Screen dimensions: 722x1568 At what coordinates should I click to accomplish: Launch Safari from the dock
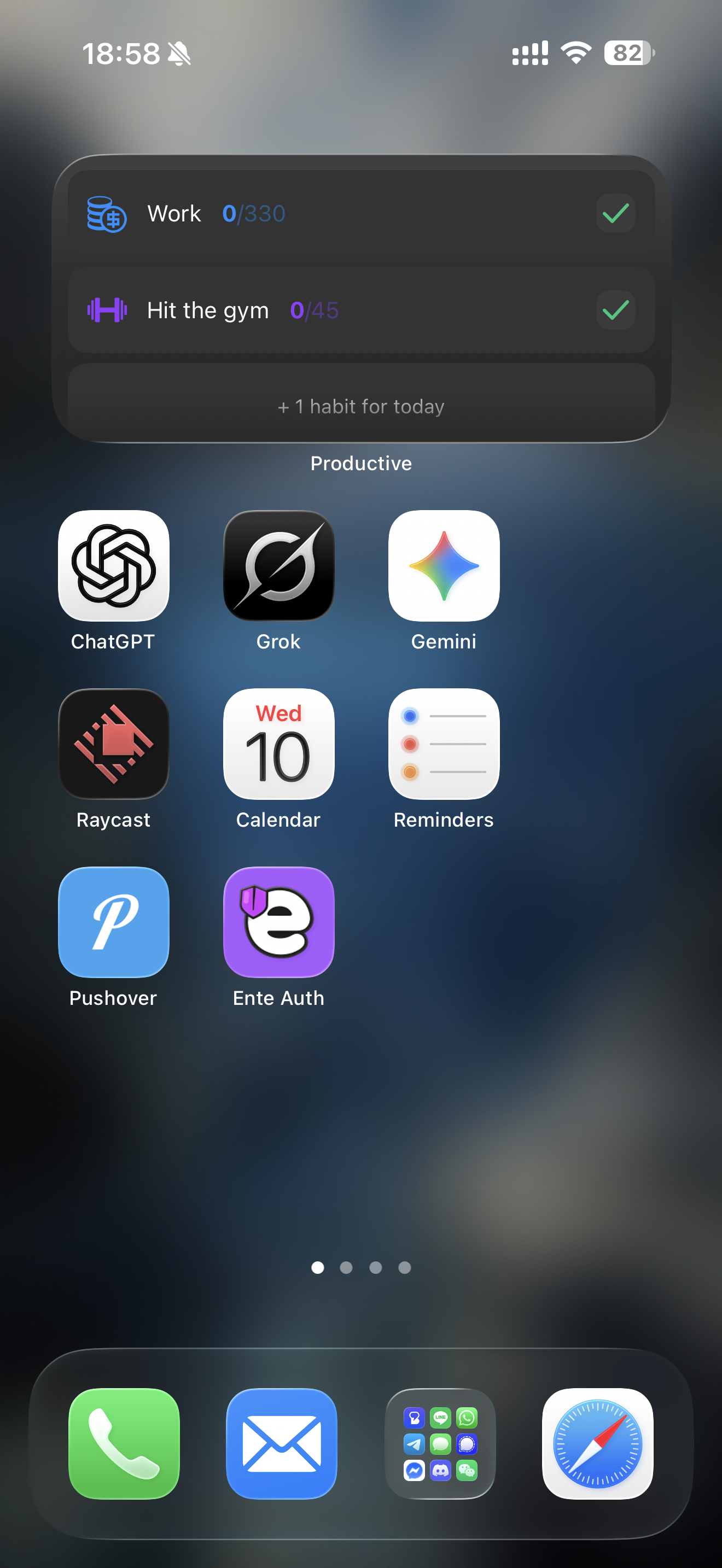coord(597,1443)
